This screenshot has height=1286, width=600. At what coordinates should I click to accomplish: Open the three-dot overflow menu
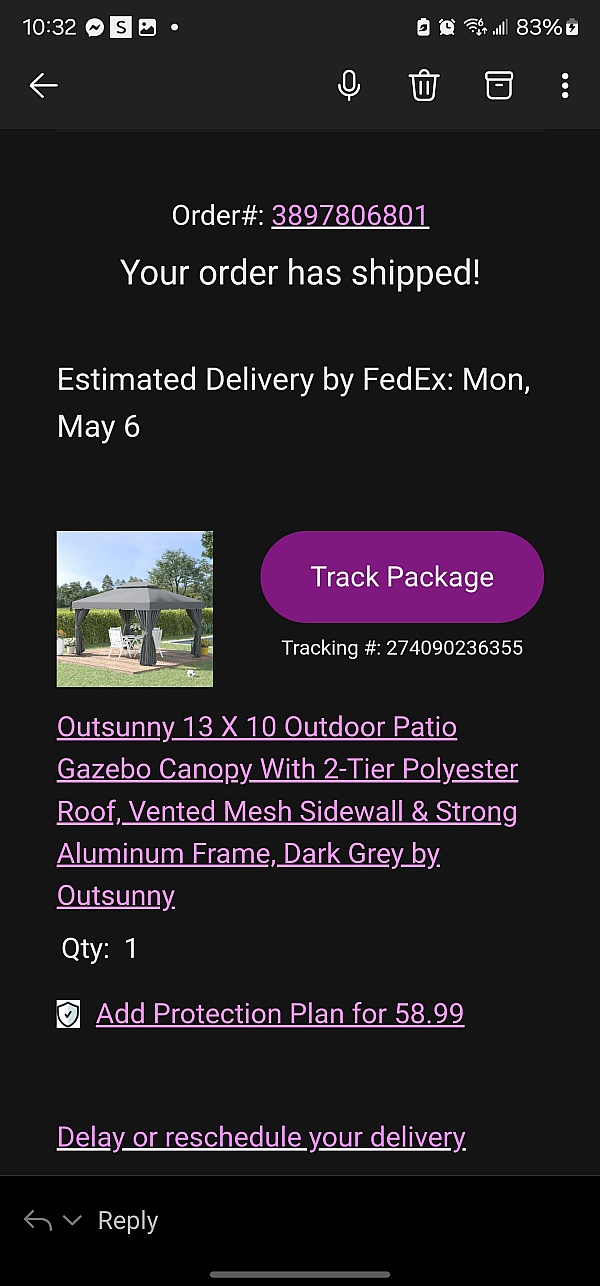565,86
